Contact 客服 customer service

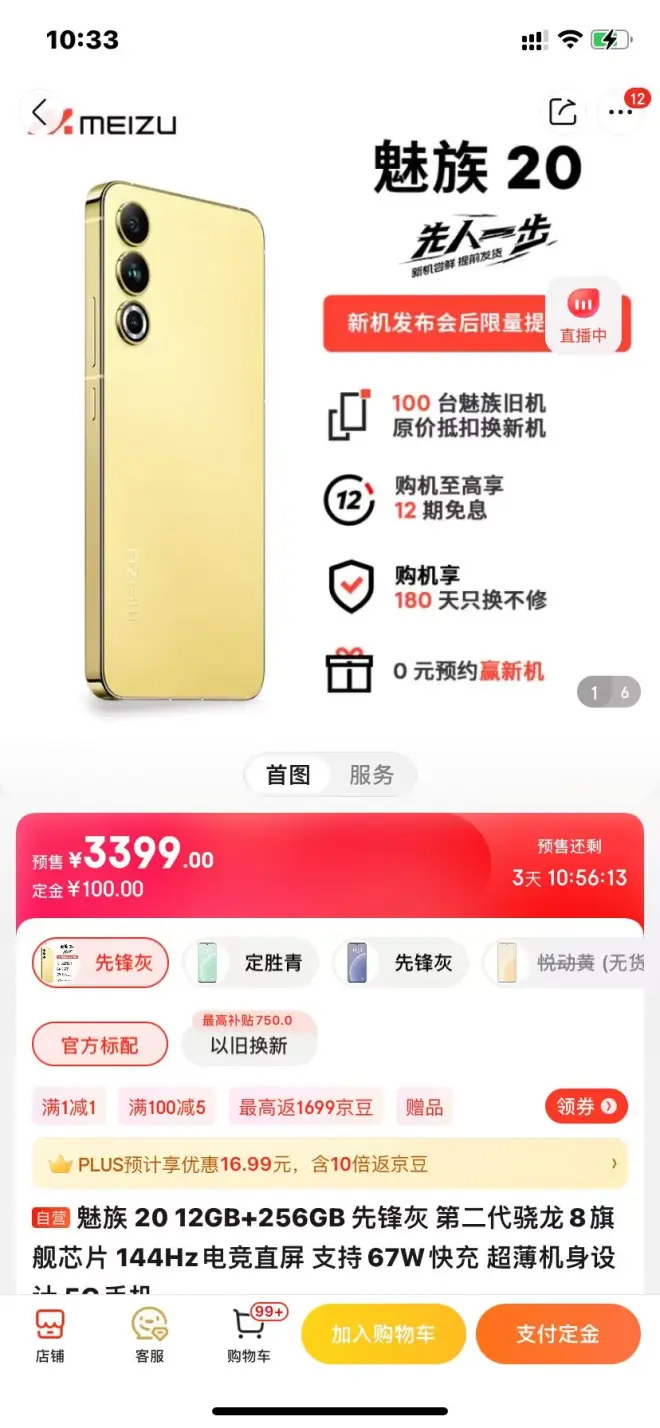149,1335
